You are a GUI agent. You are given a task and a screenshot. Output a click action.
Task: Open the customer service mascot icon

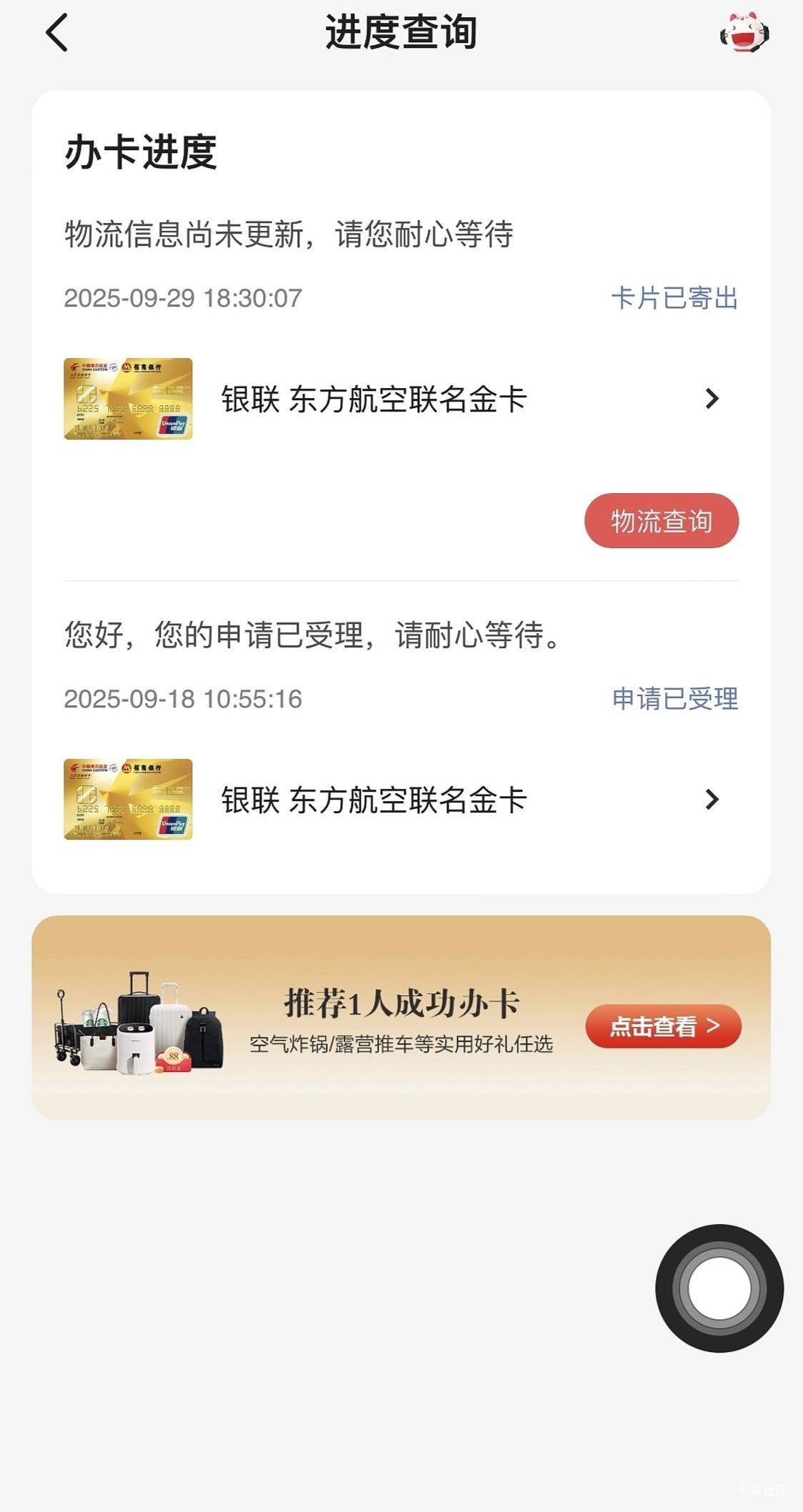pyautogui.click(x=744, y=33)
